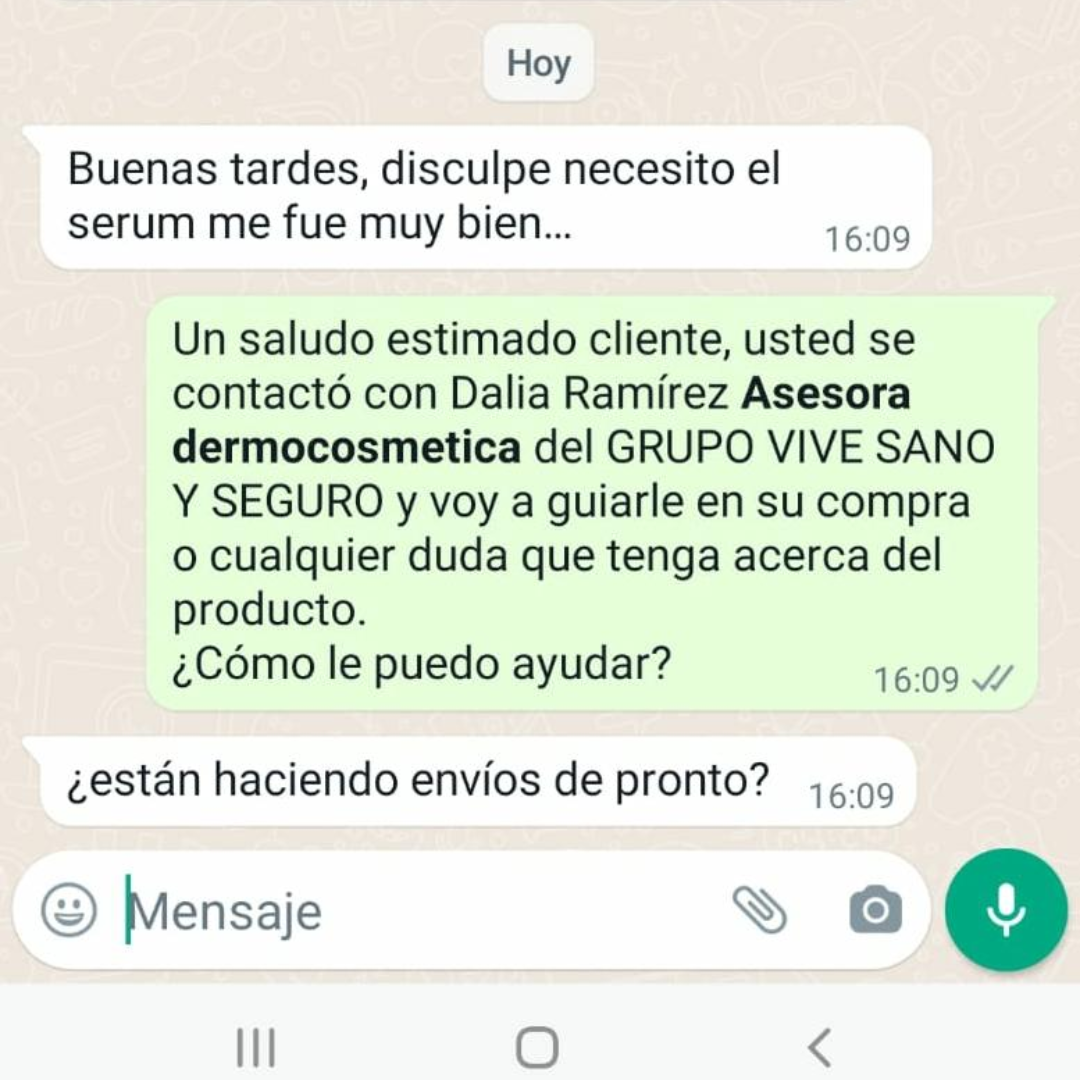Image resolution: width=1080 pixels, height=1080 pixels.
Task: Open the emoji picker
Action: (x=69, y=910)
